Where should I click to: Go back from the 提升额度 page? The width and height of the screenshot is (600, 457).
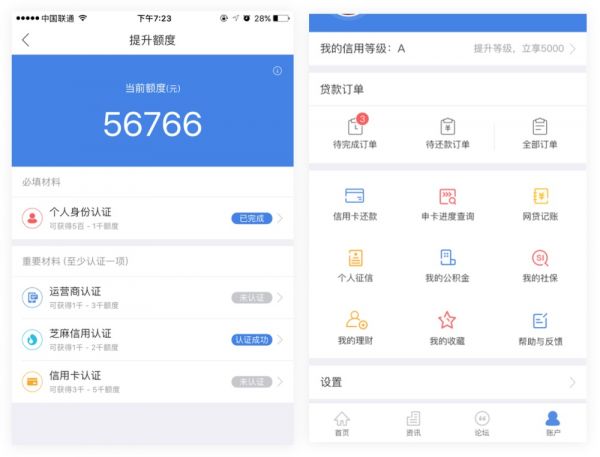[25, 40]
